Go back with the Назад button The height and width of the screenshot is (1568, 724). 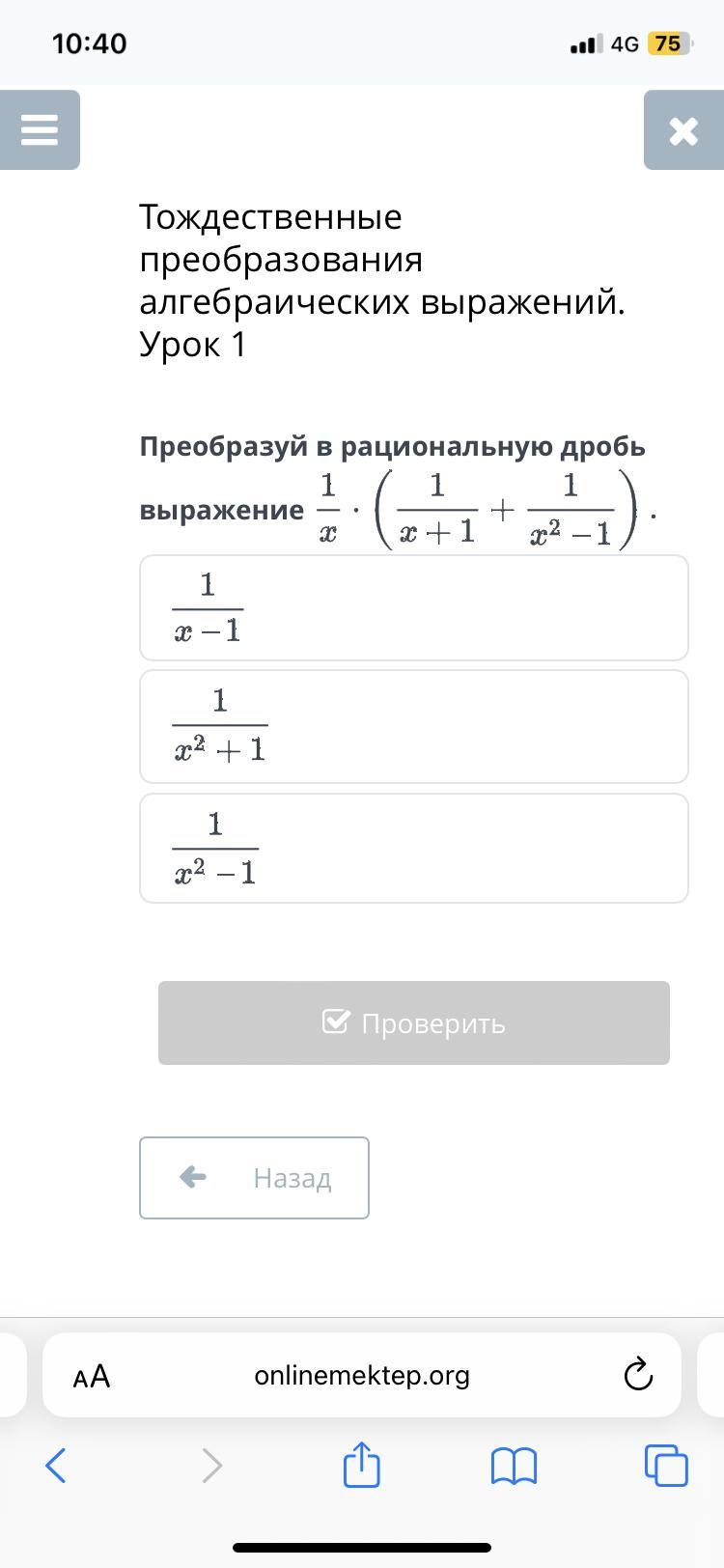(x=254, y=1178)
